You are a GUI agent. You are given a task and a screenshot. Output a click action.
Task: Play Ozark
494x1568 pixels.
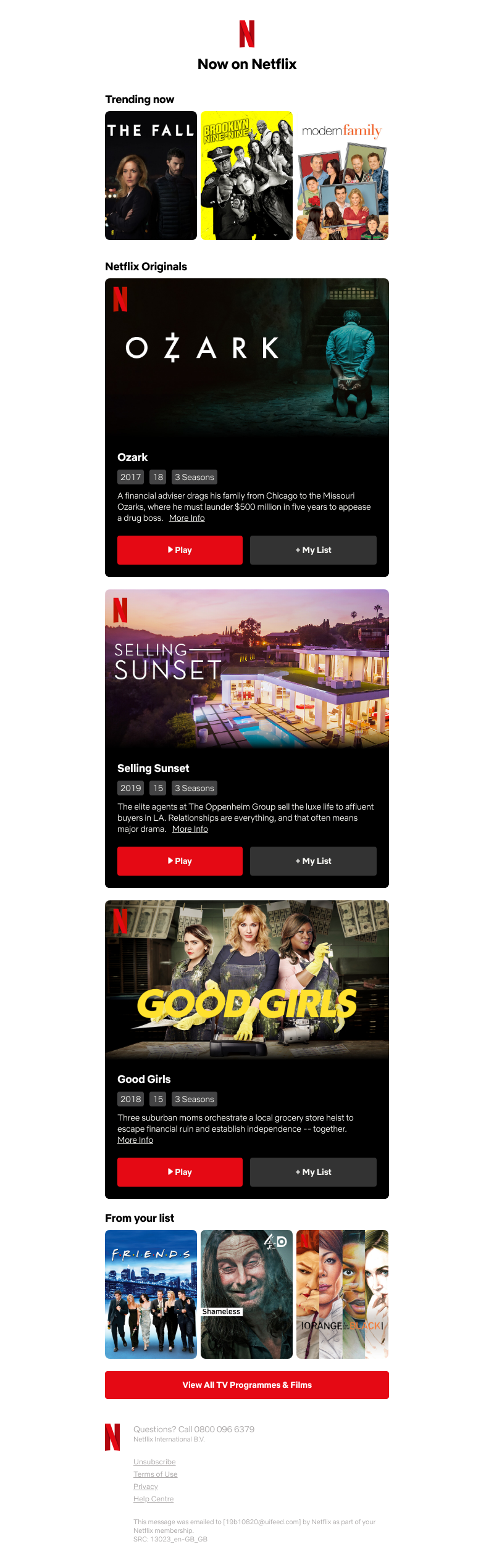tap(180, 550)
